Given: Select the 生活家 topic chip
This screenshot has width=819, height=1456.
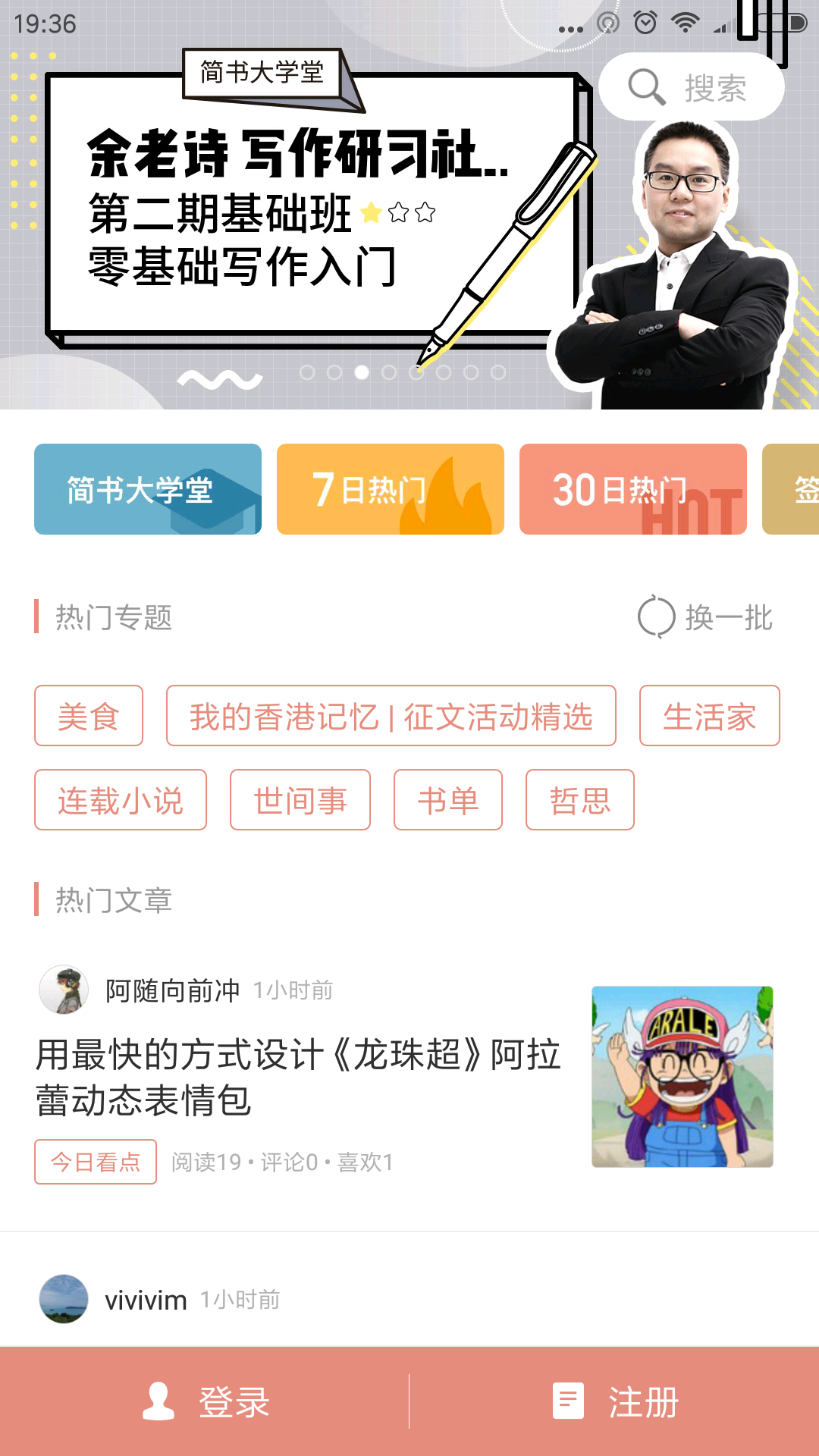Looking at the screenshot, I should [709, 716].
